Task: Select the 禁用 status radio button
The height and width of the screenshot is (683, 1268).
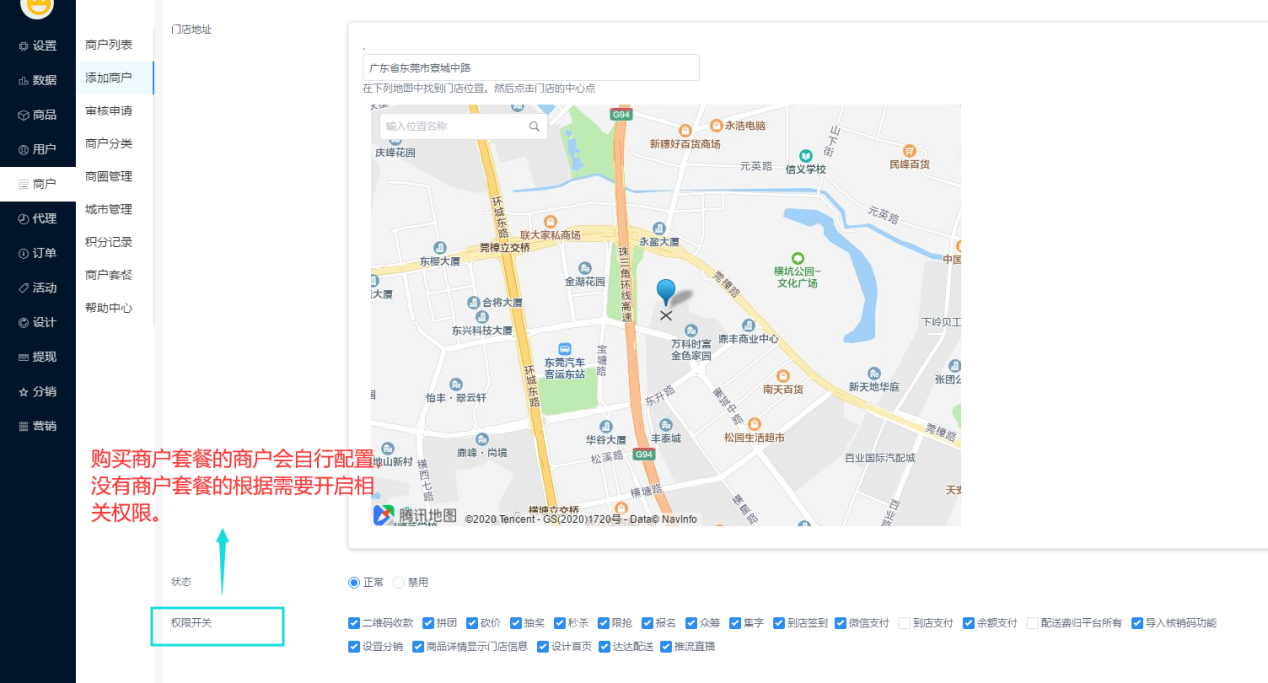Action: 399,582
